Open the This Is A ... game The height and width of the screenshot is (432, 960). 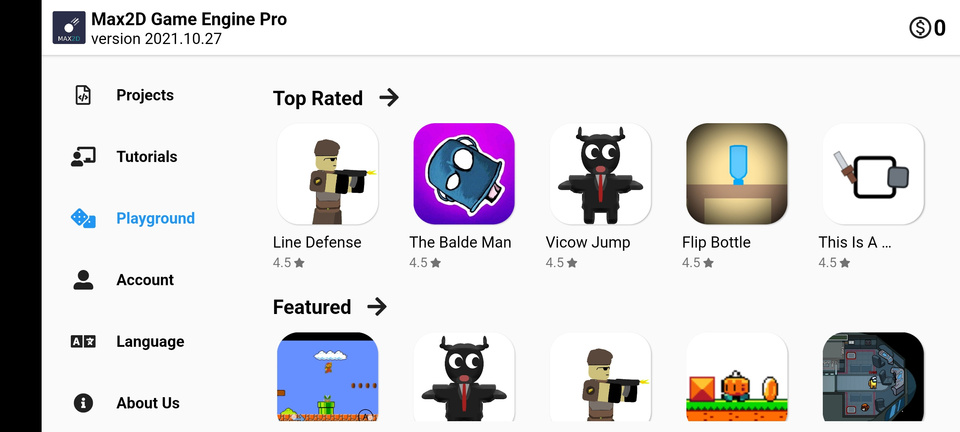(x=872, y=174)
